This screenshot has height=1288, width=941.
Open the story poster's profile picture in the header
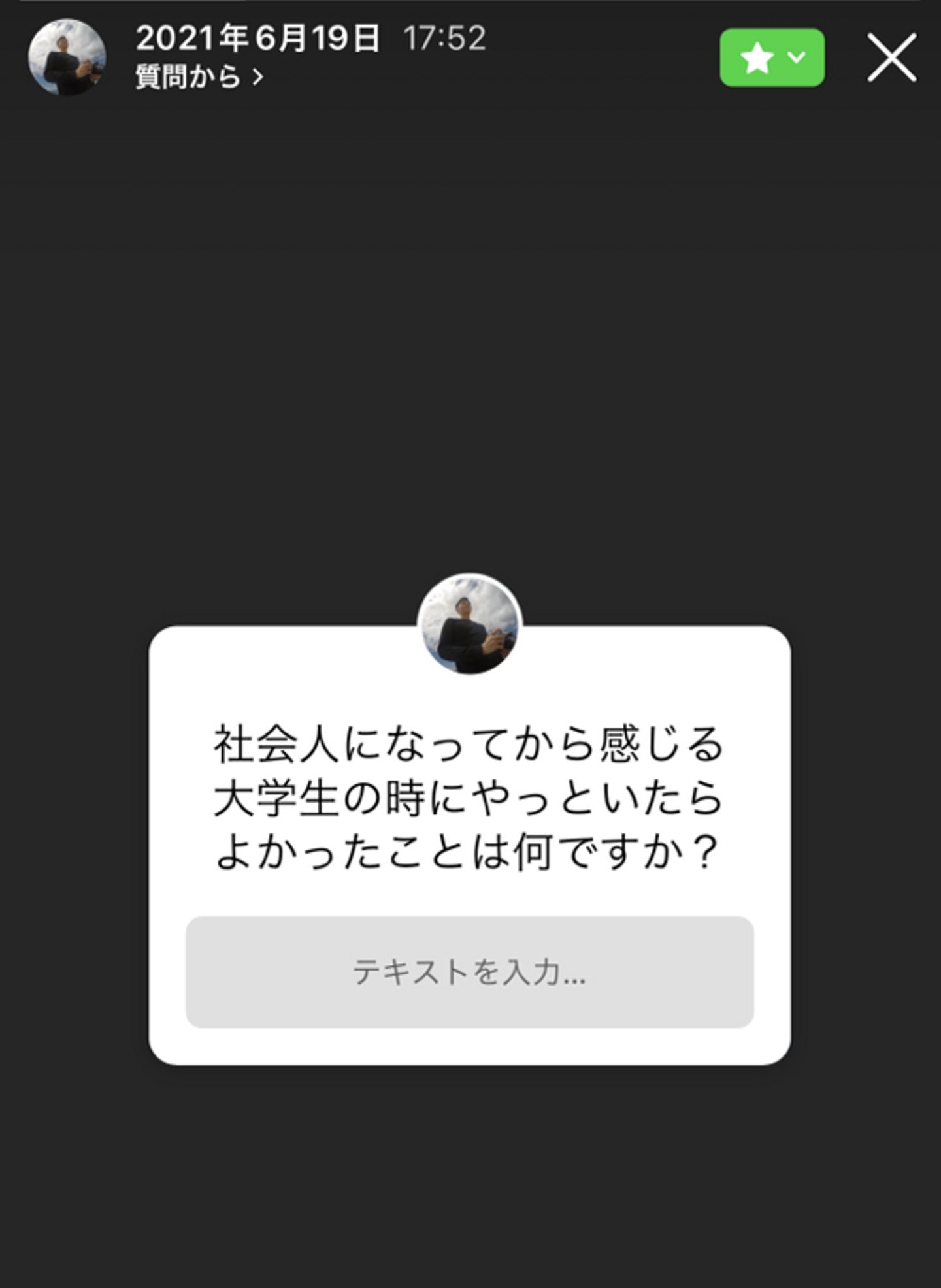[67, 57]
